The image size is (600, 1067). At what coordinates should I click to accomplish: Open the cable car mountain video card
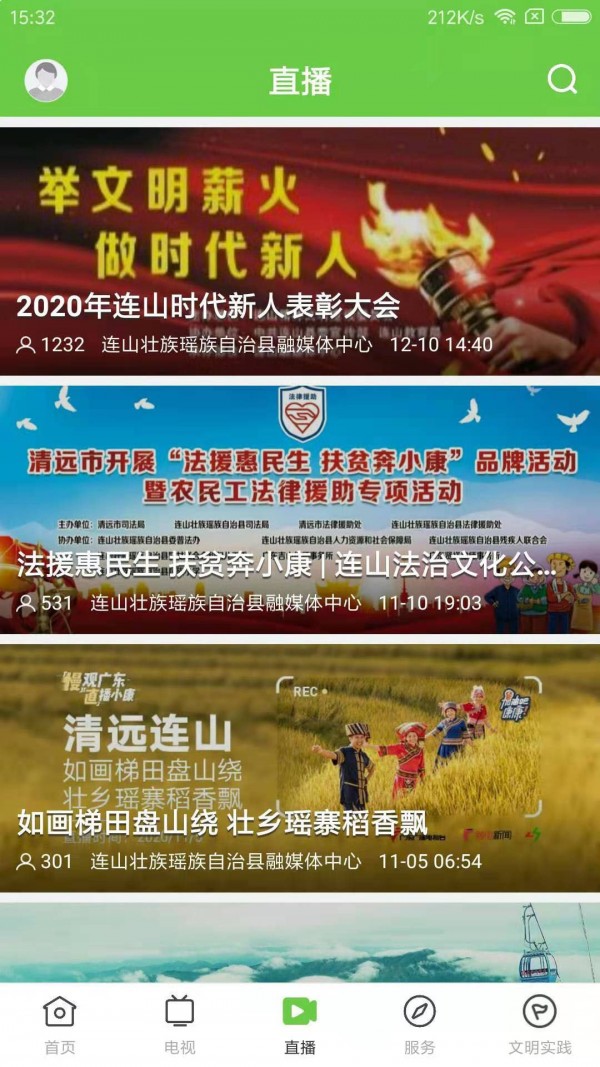point(300,943)
